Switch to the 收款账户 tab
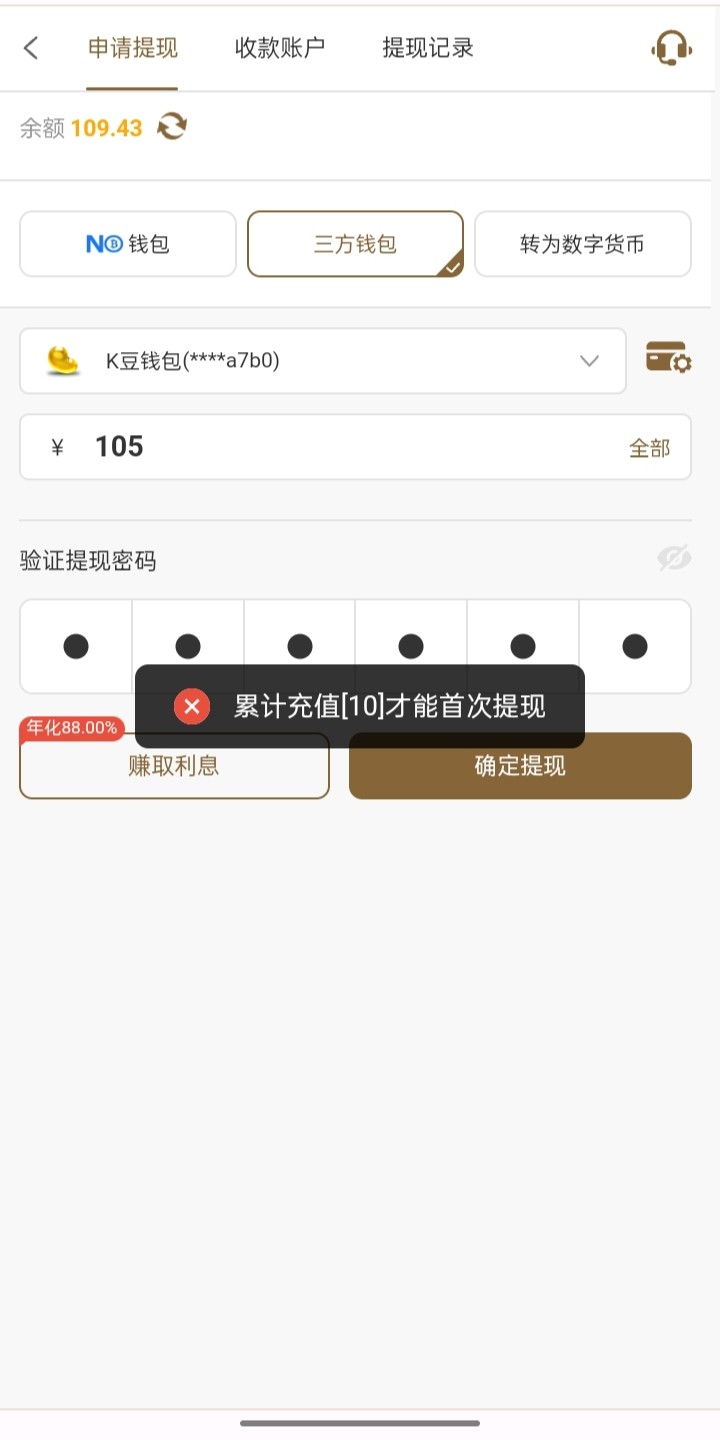 point(280,48)
